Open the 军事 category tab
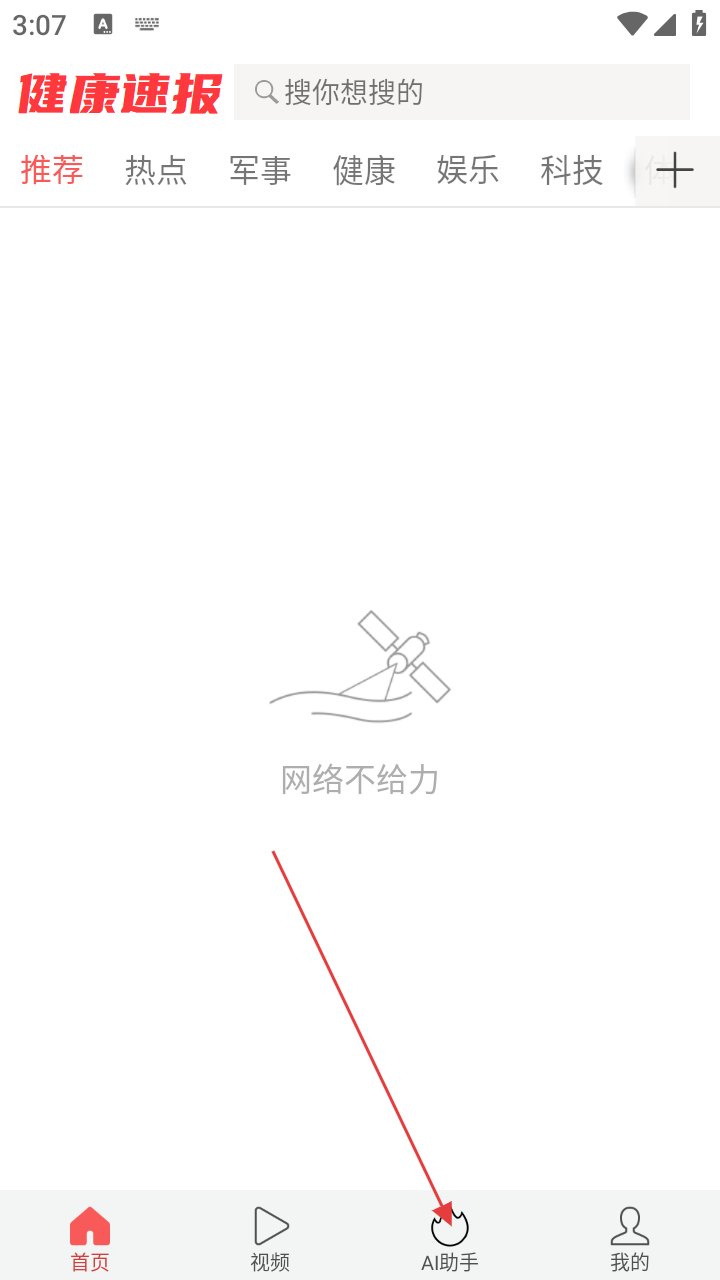 (260, 171)
